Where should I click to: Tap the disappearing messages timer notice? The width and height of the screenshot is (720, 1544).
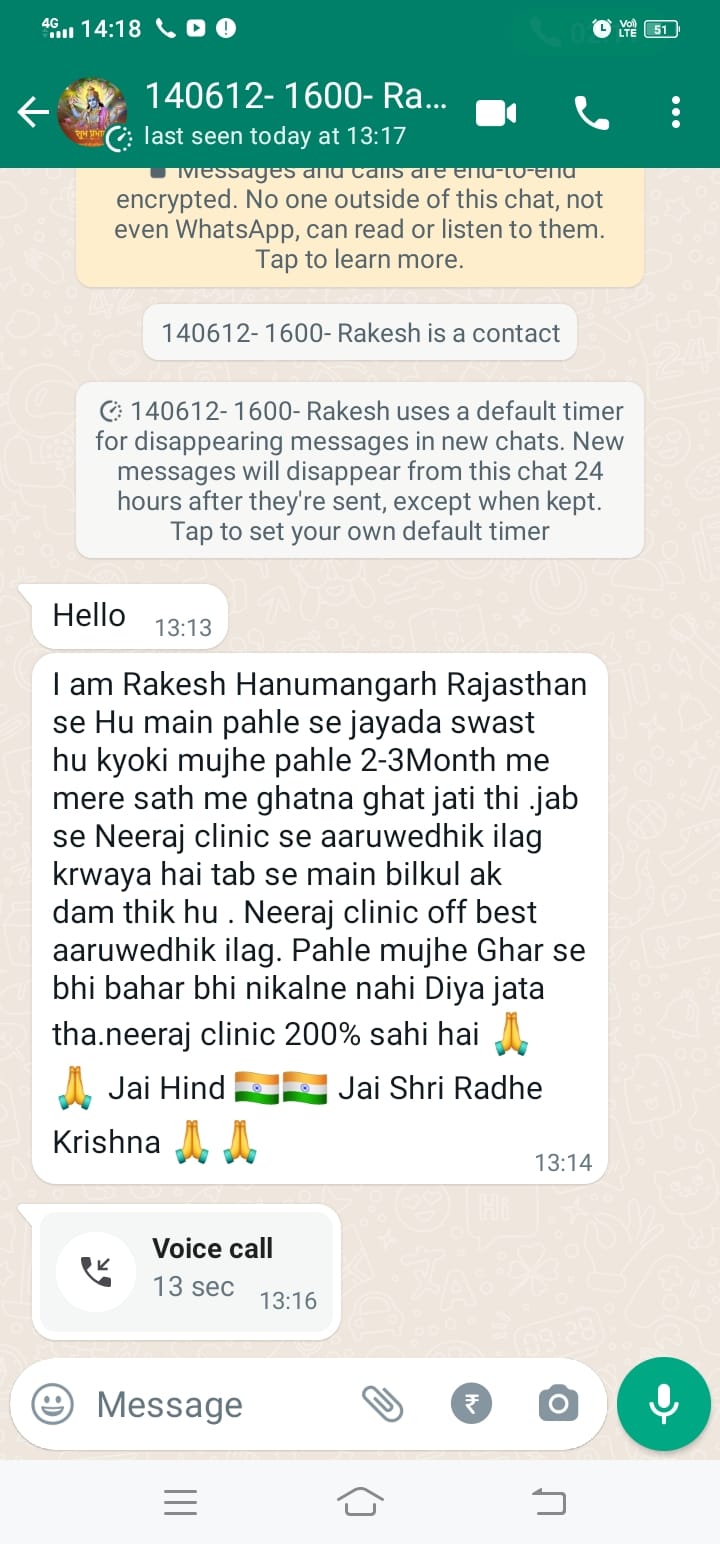[359, 470]
